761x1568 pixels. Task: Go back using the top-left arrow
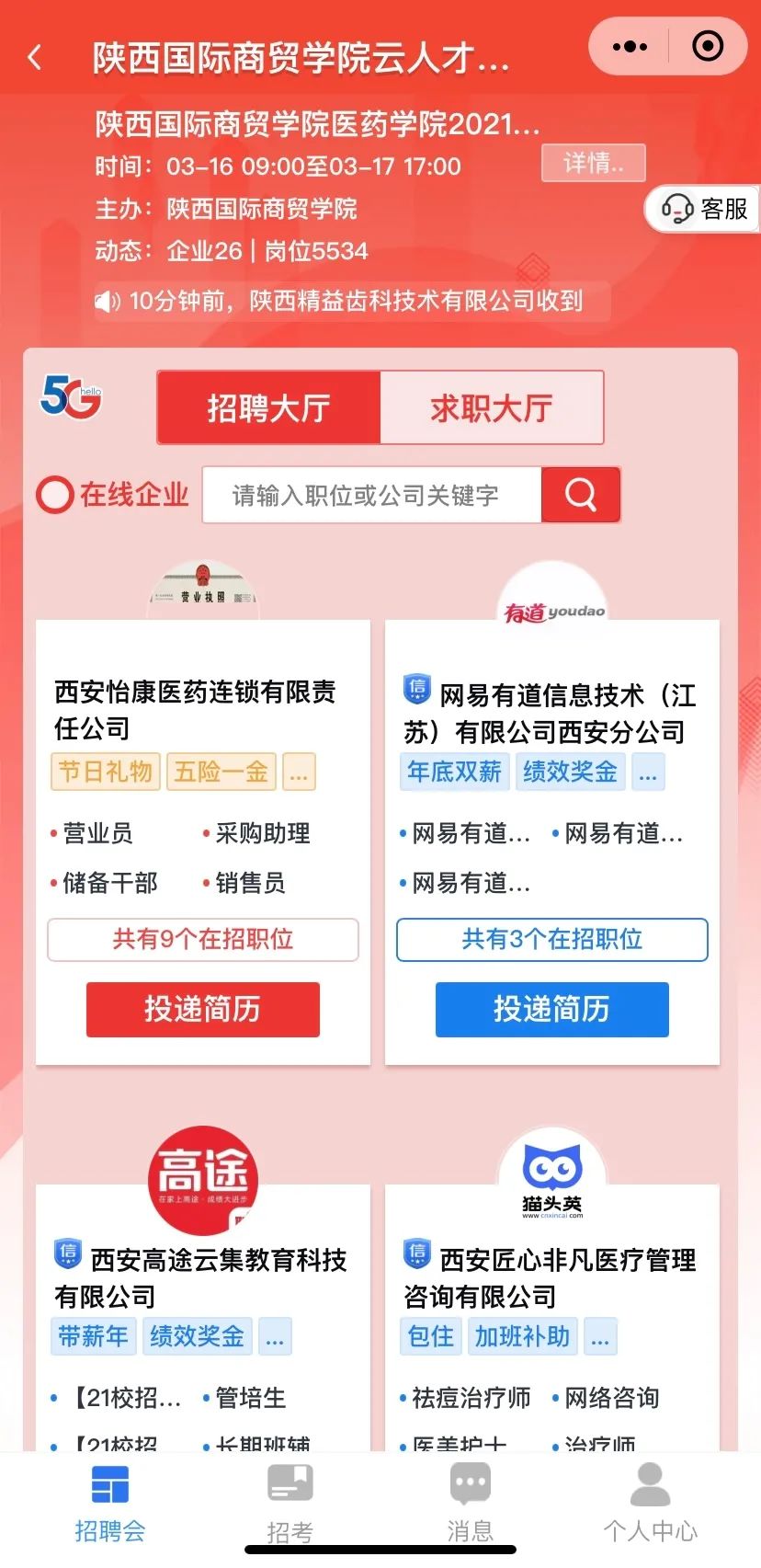click(35, 58)
